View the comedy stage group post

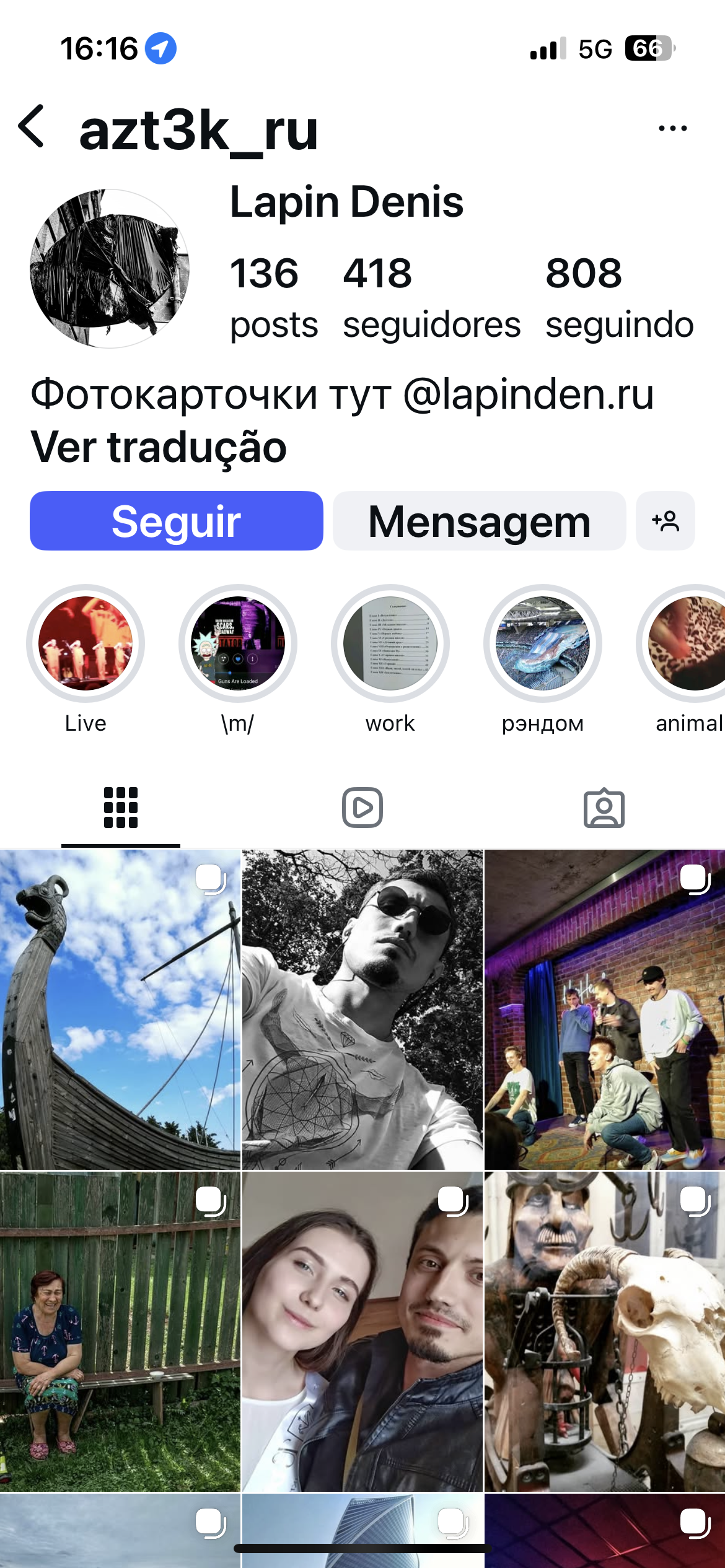pyautogui.click(x=605, y=1009)
